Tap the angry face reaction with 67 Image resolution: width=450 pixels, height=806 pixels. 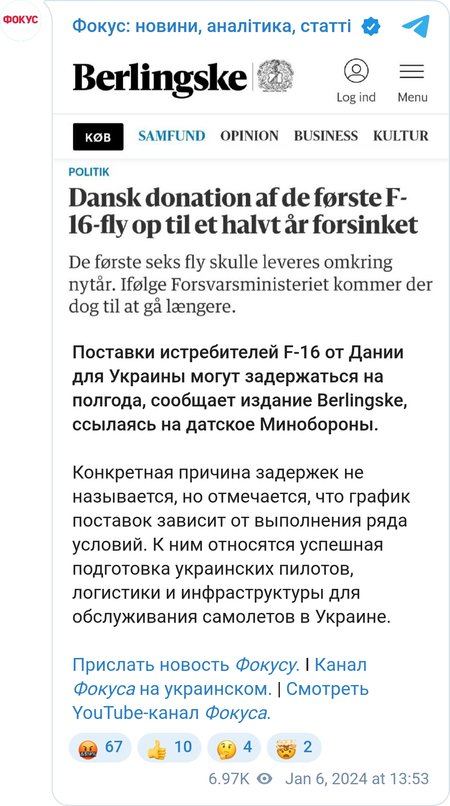click(100, 747)
